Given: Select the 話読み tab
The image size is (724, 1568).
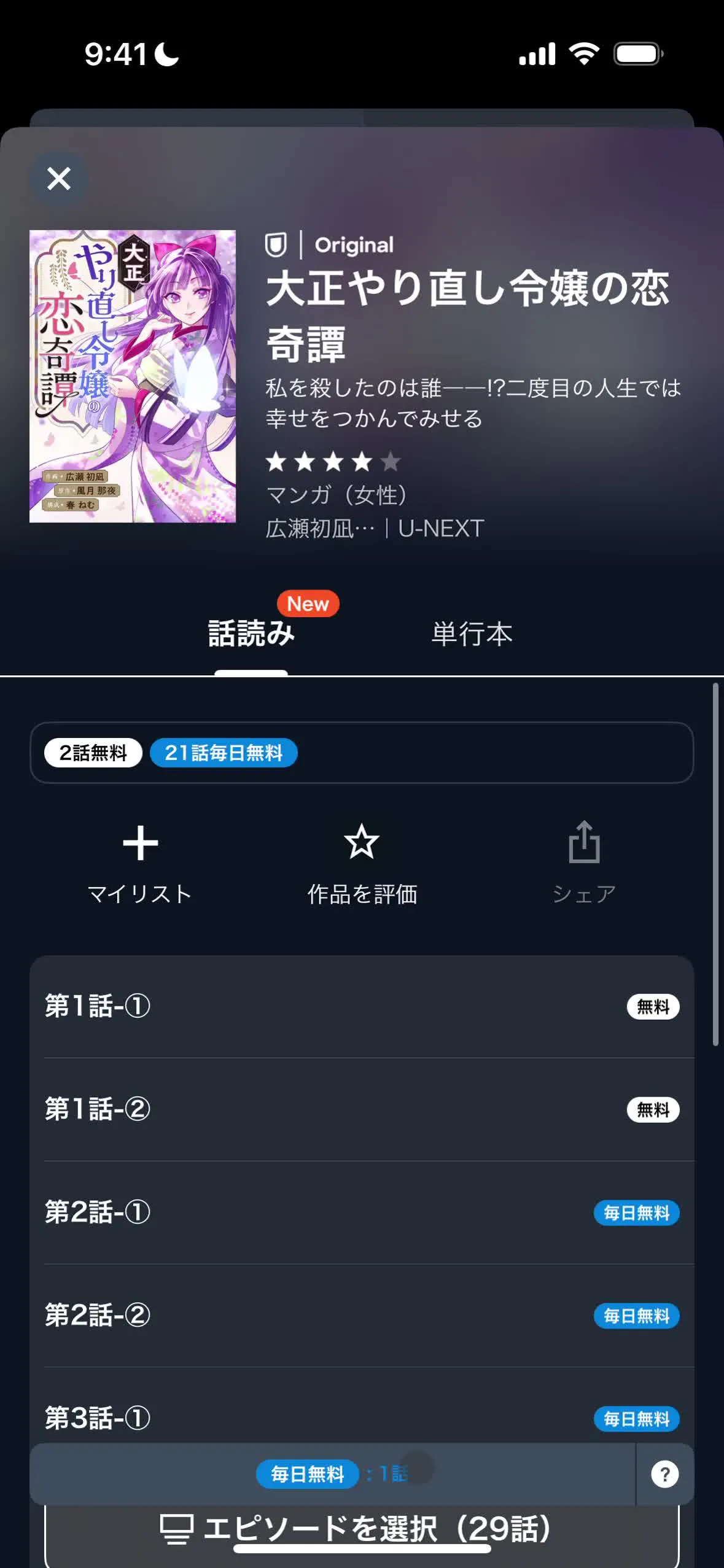Looking at the screenshot, I should pyautogui.click(x=251, y=634).
